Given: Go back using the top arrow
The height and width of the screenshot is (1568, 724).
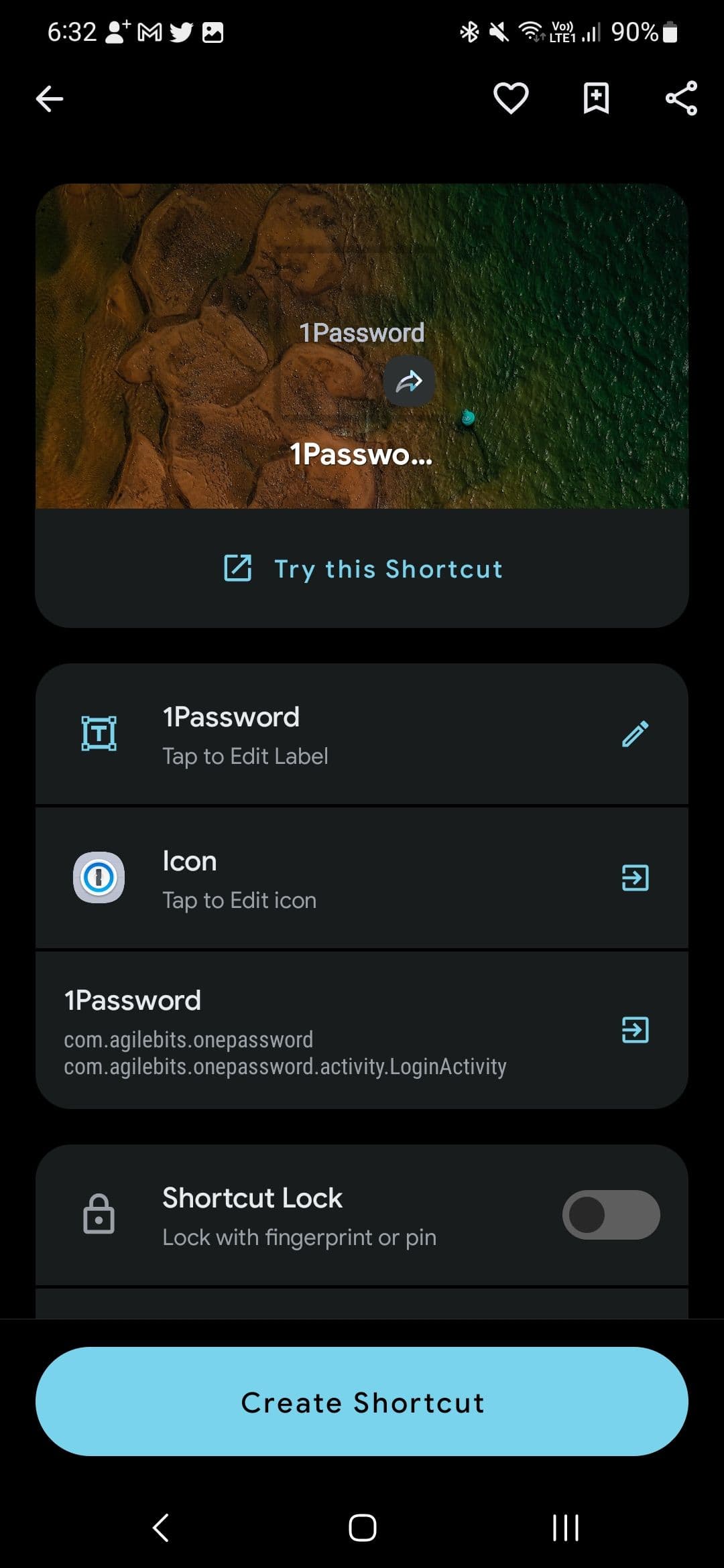Looking at the screenshot, I should 50,99.
